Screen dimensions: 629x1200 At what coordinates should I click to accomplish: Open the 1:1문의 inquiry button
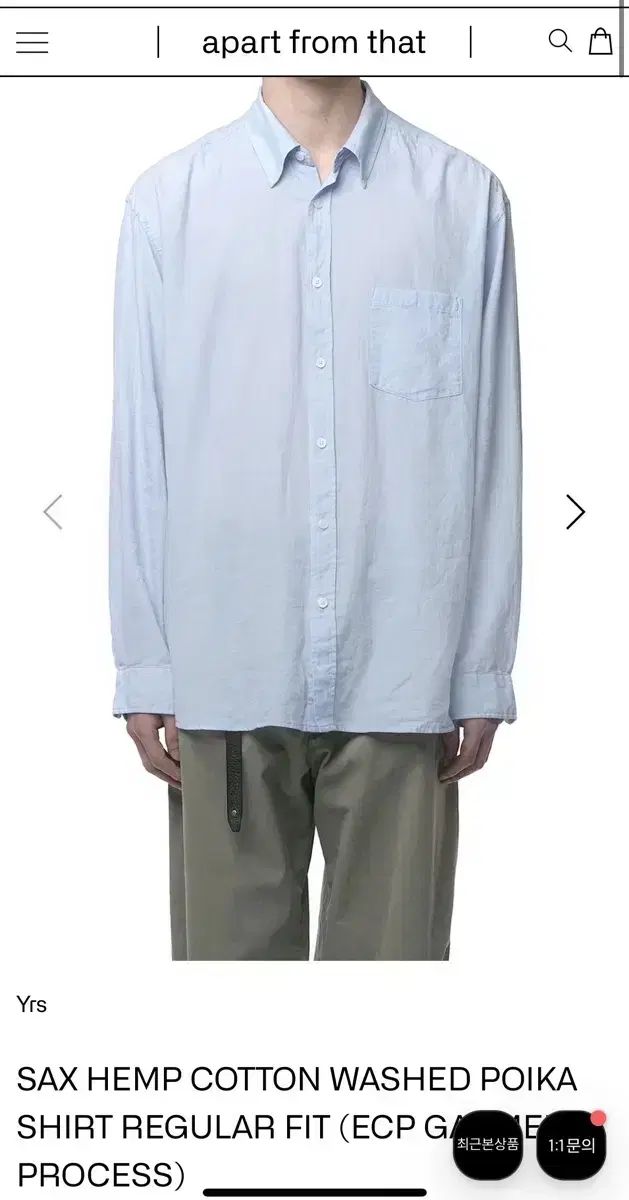click(571, 1145)
